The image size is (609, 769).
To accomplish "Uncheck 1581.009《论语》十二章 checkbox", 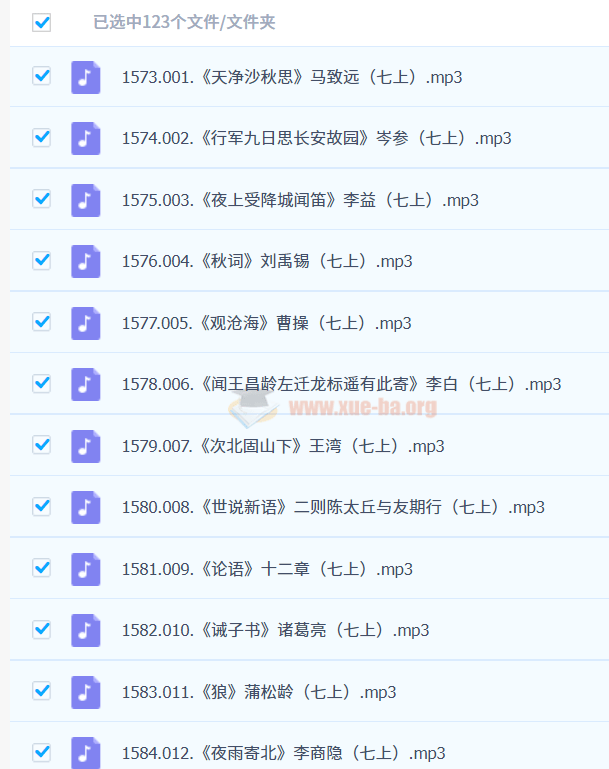I will (x=41, y=568).
